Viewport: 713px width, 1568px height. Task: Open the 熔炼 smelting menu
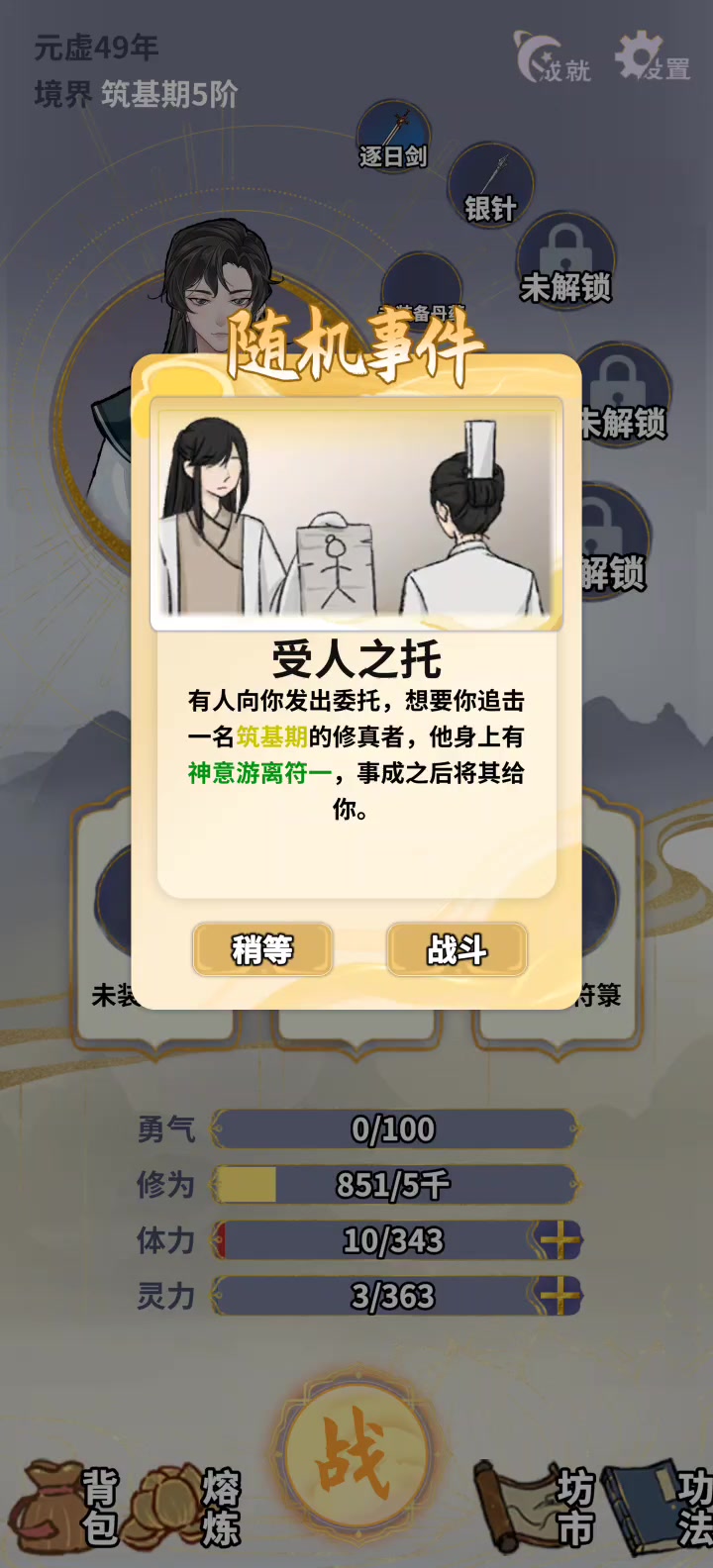[x=188, y=1507]
